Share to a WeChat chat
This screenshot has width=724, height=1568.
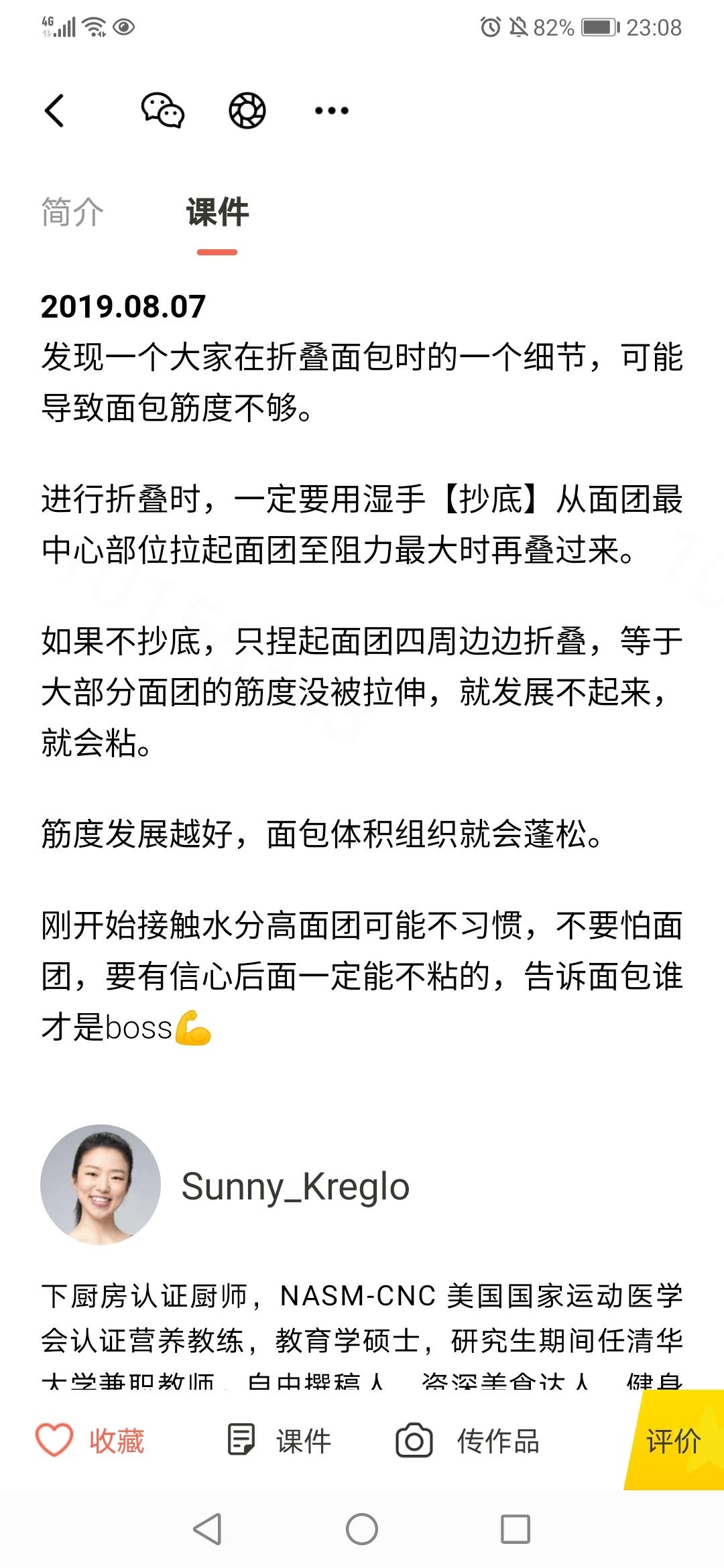pos(162,111)
